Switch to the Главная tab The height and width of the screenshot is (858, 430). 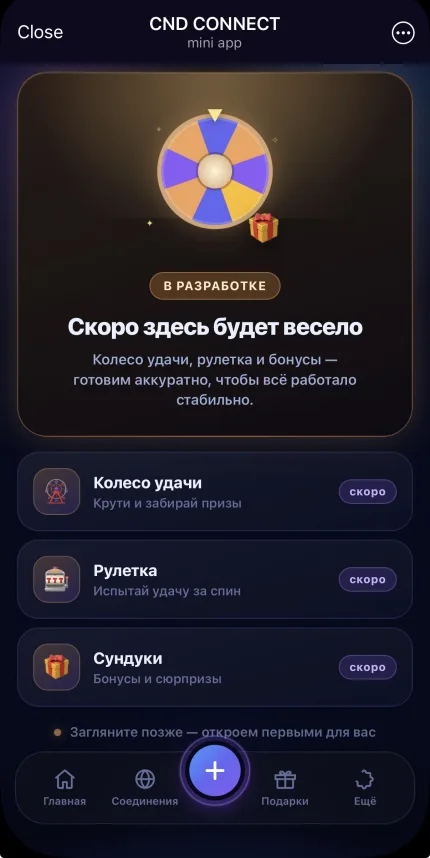coord(65,787)
